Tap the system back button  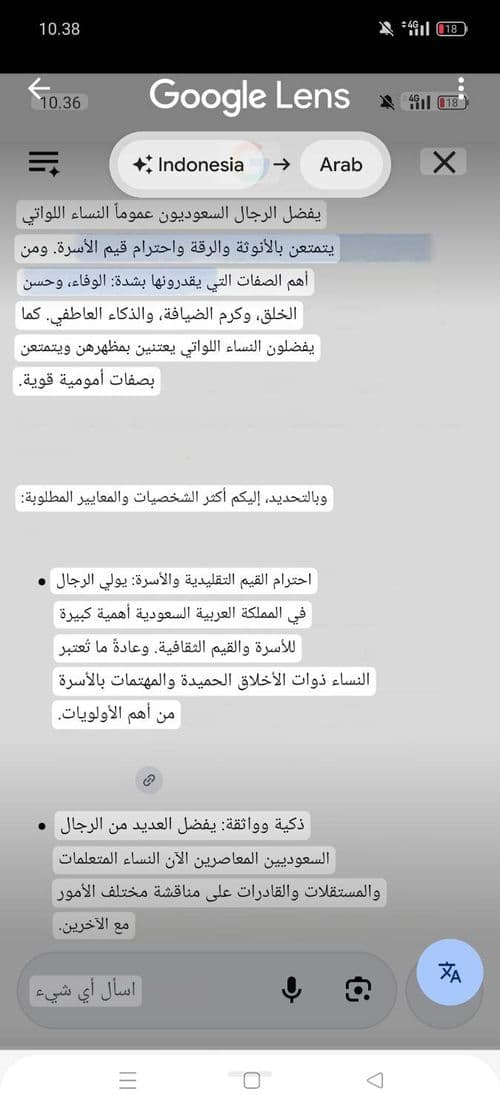375,1080
